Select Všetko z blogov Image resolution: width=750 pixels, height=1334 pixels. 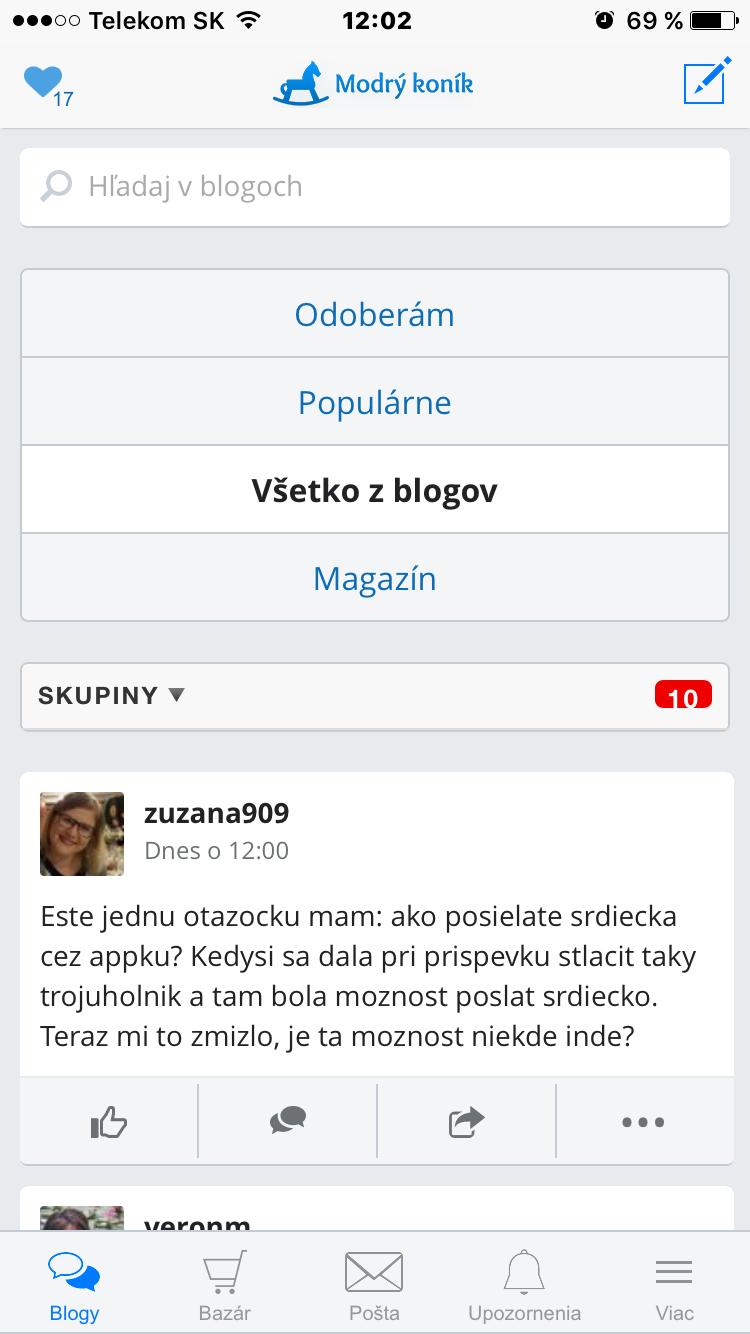[375, 490]
